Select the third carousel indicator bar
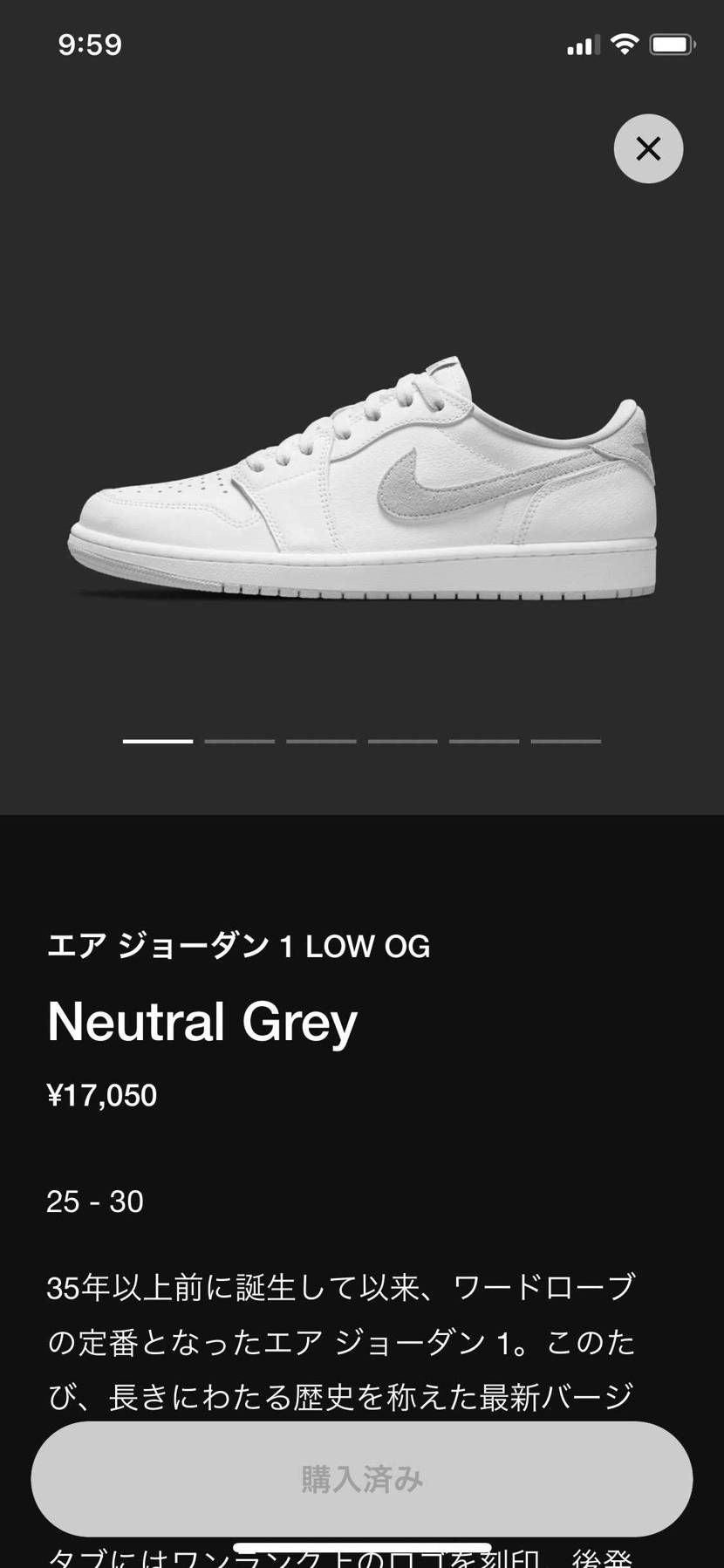The width and height of the screenshot is (724, 1568). pyautogui.click(x=321, y=741)
